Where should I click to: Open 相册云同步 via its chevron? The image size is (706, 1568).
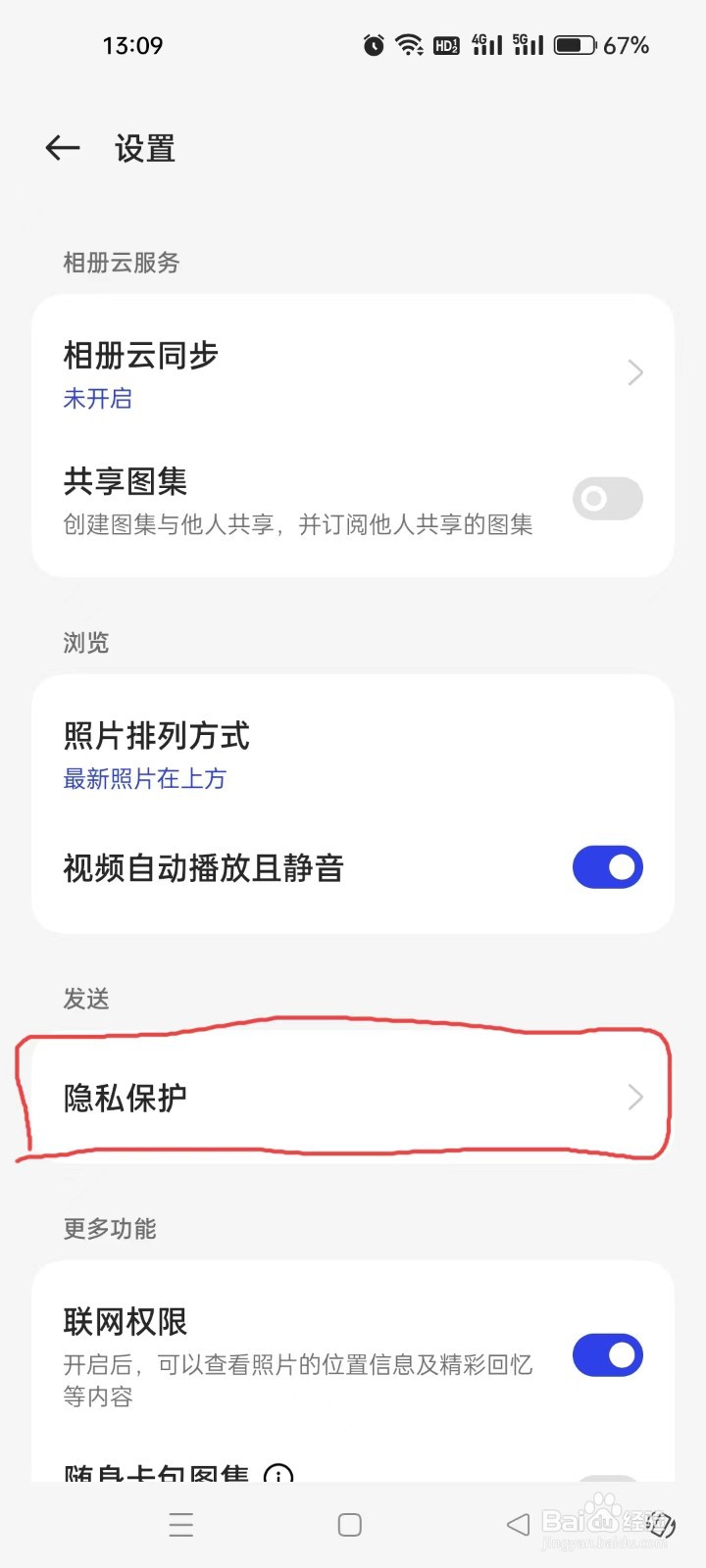coord(634,372)
